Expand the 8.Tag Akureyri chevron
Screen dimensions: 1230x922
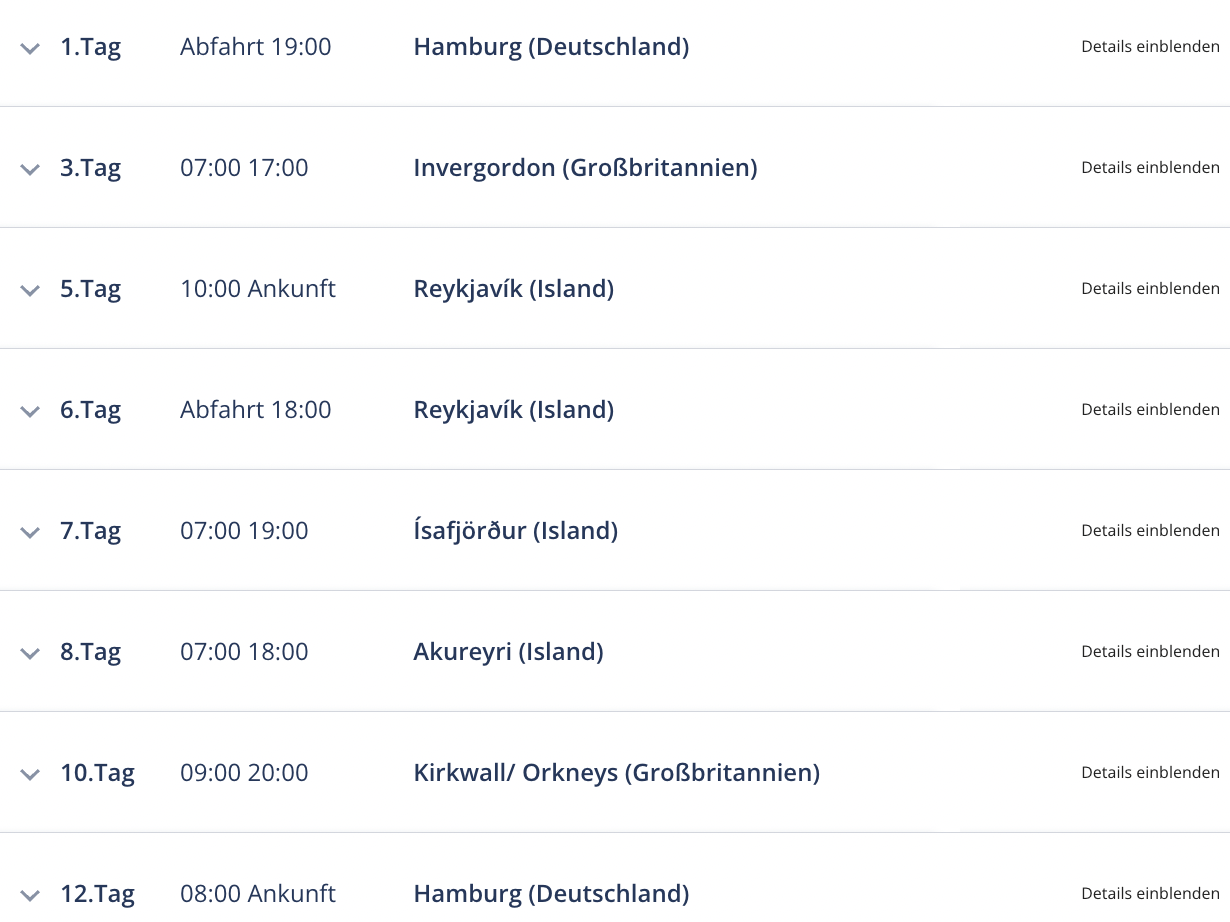pos(30,653)
